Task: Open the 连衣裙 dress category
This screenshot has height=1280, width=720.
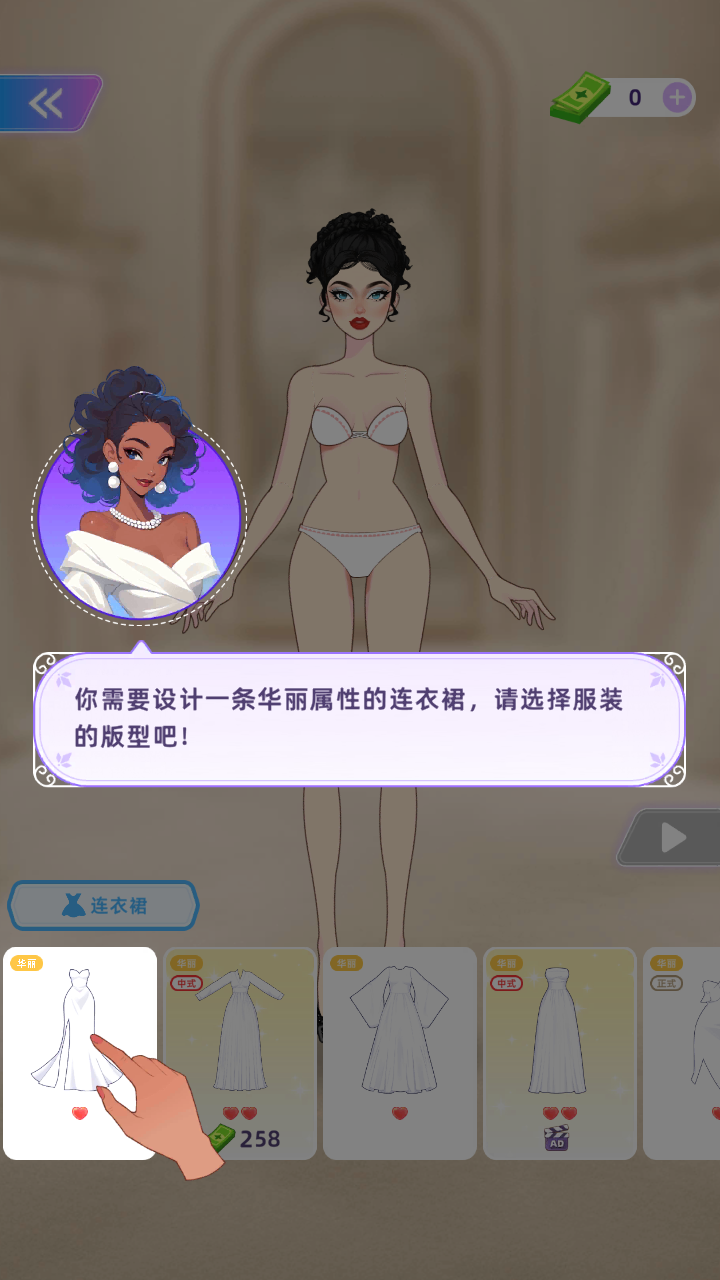Action: tap(104, 906)
